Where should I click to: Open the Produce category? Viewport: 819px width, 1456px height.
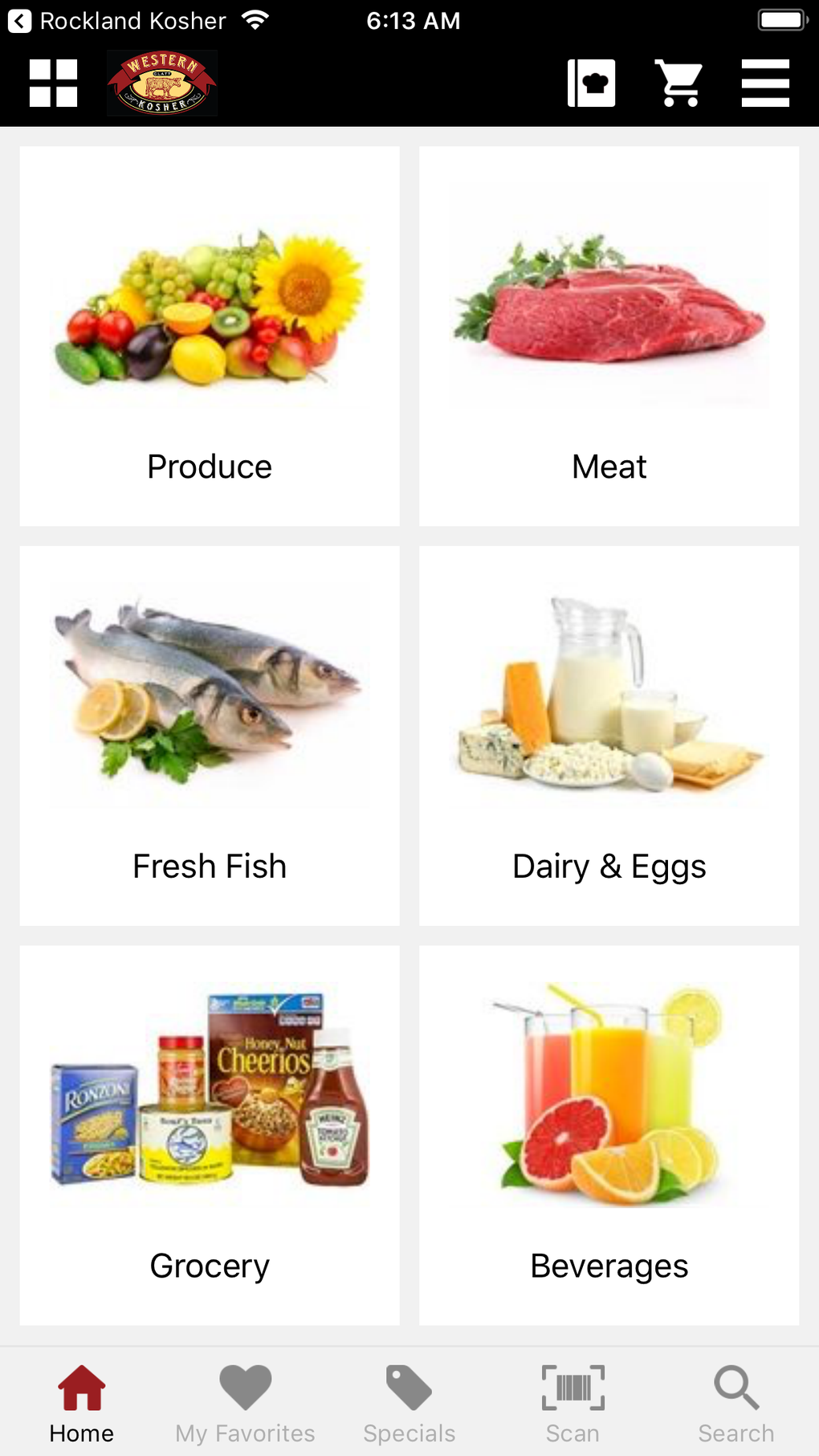[210, 336]
